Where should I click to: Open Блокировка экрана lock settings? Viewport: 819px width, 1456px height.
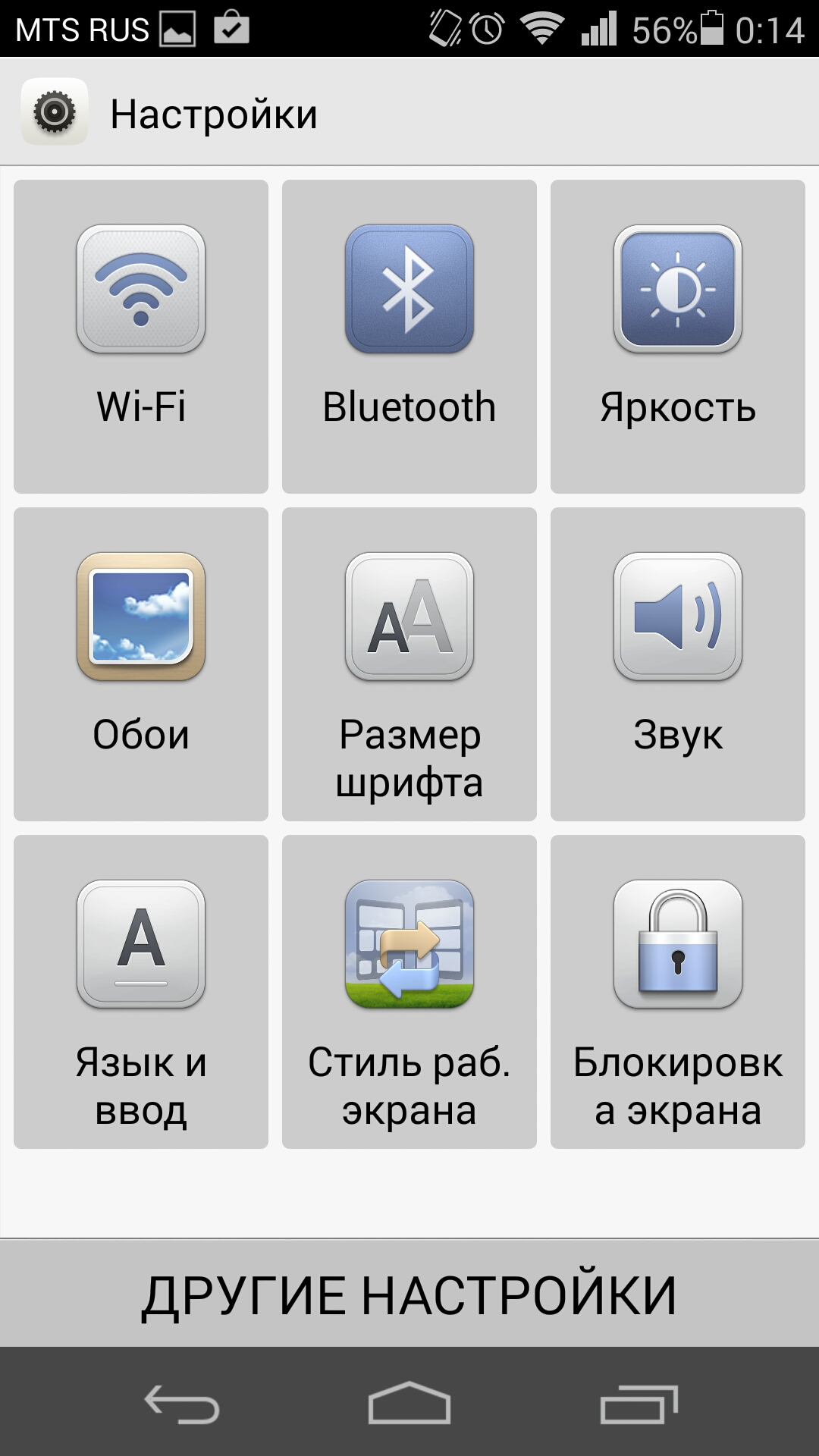click(x=678, y=992)
